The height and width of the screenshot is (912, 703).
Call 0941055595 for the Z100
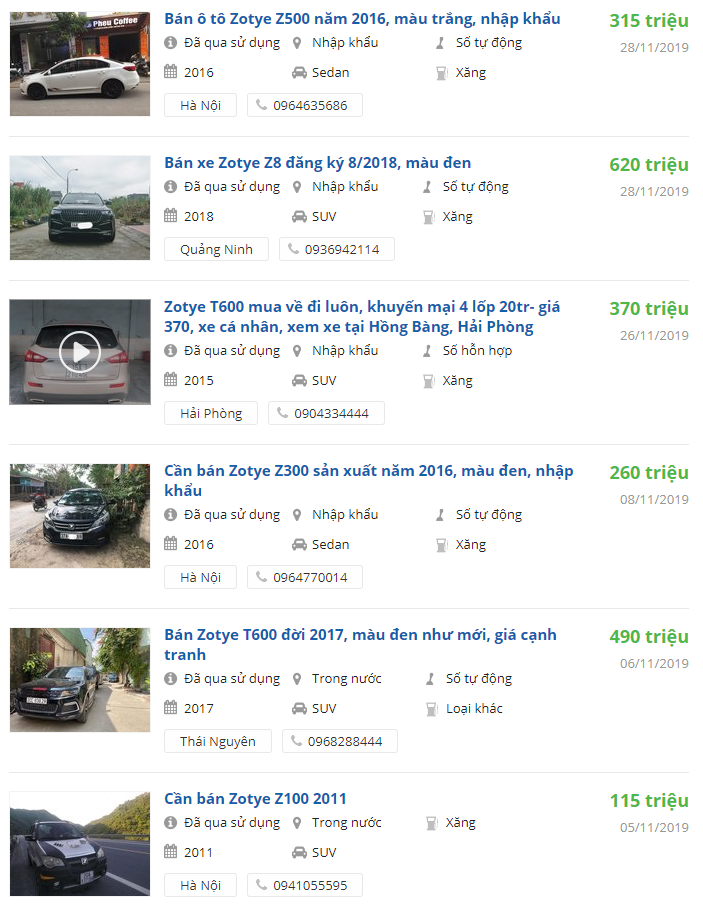304,885
